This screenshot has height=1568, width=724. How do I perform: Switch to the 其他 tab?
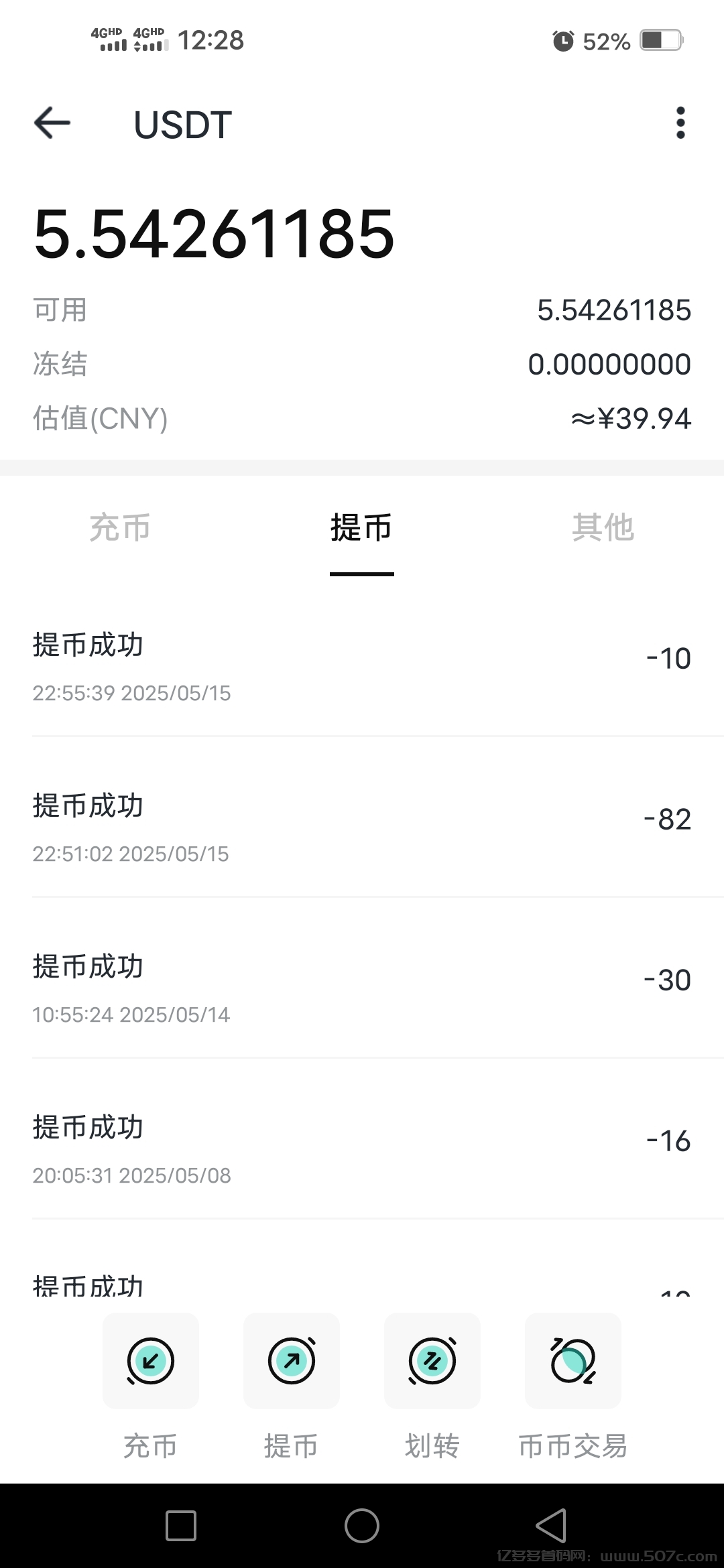pos(603,528)
